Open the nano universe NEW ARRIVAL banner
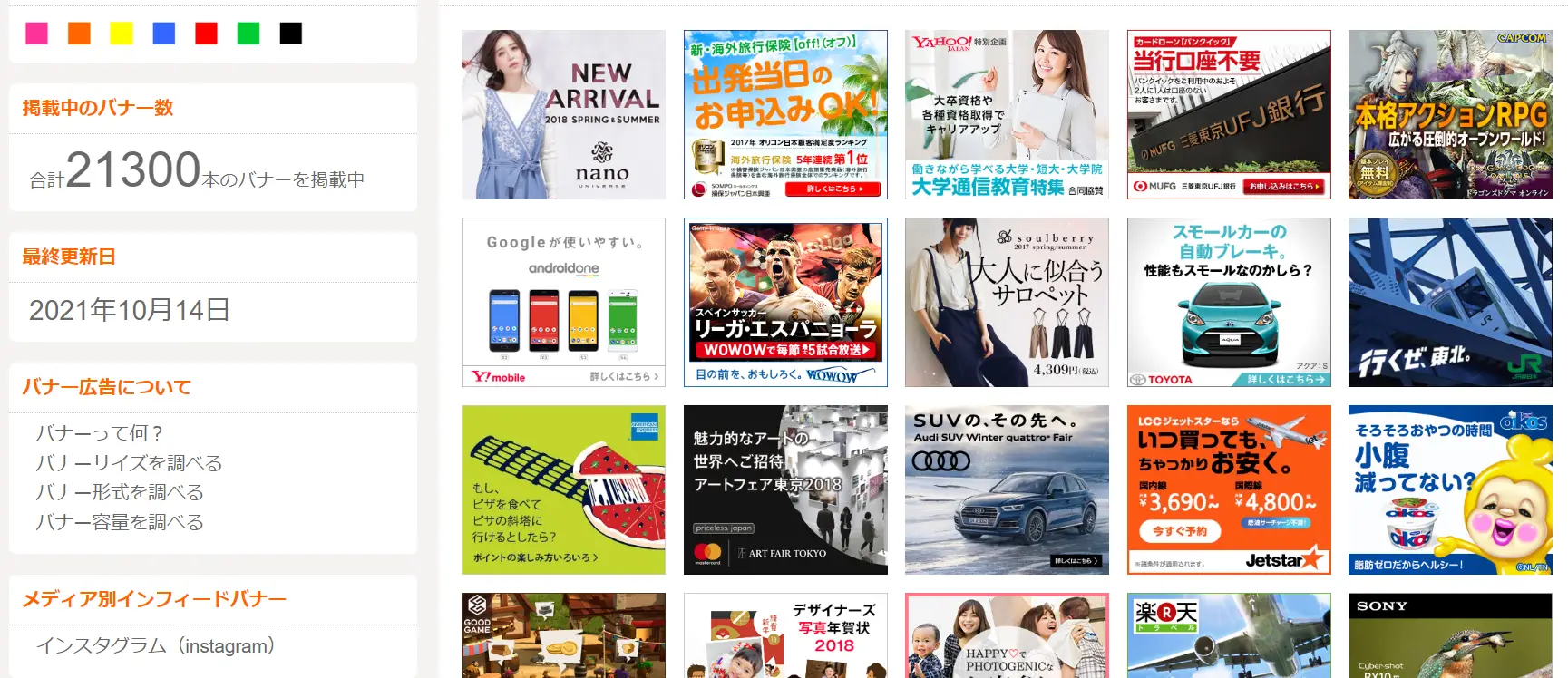The width and height of the screenshot is (1568, 678). click(563, 114)
